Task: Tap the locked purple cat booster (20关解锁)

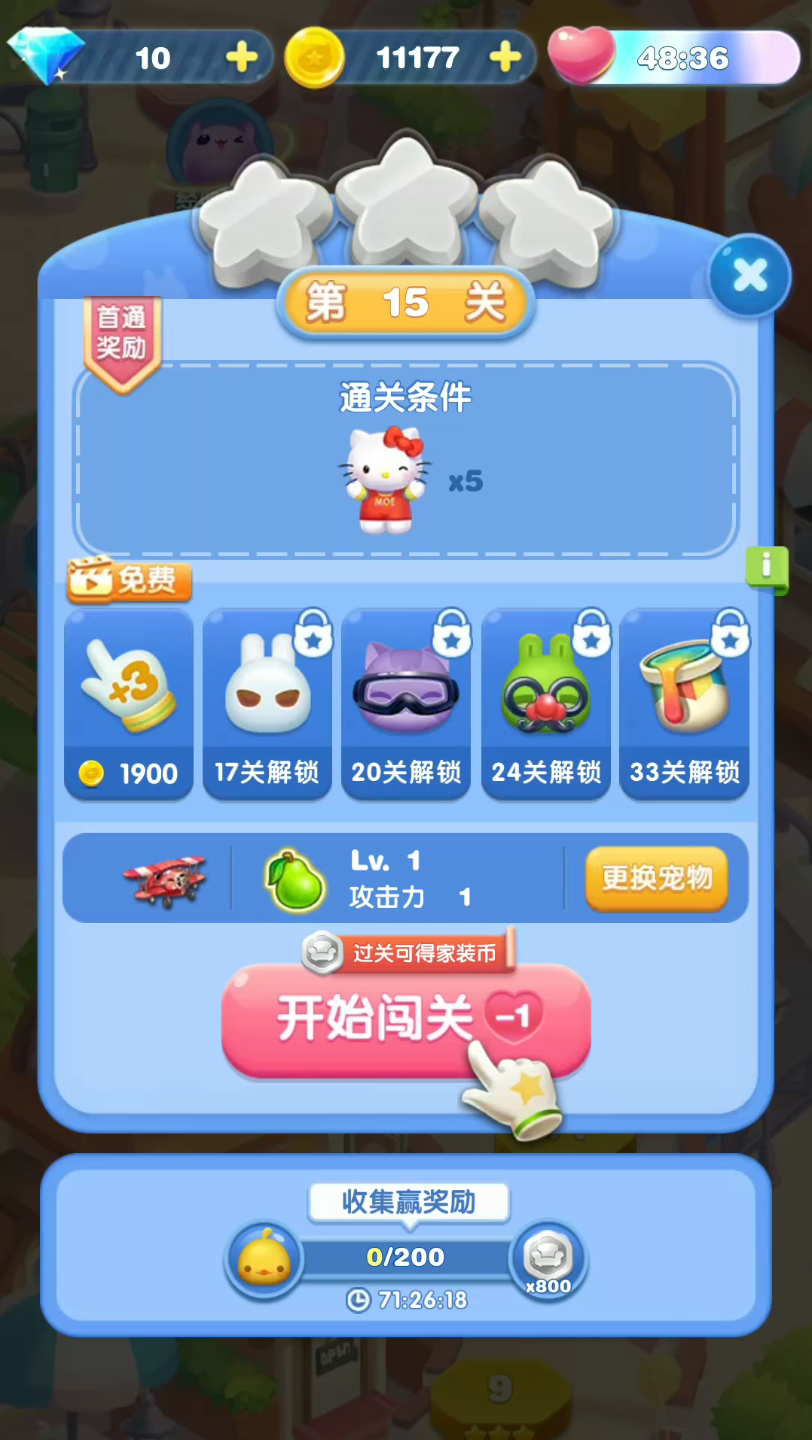Action: tap(406, 704)
